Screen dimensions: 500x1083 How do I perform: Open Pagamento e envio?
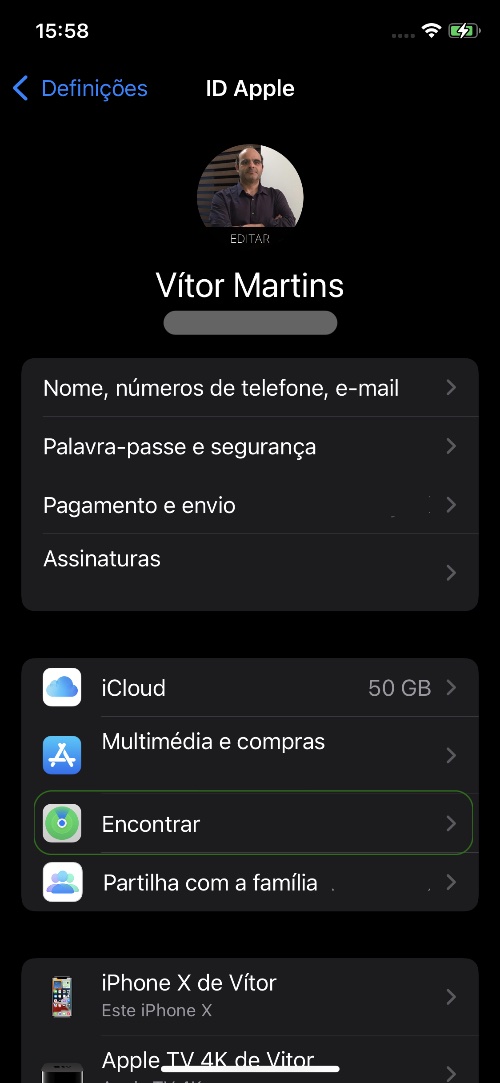coord(250,505)
